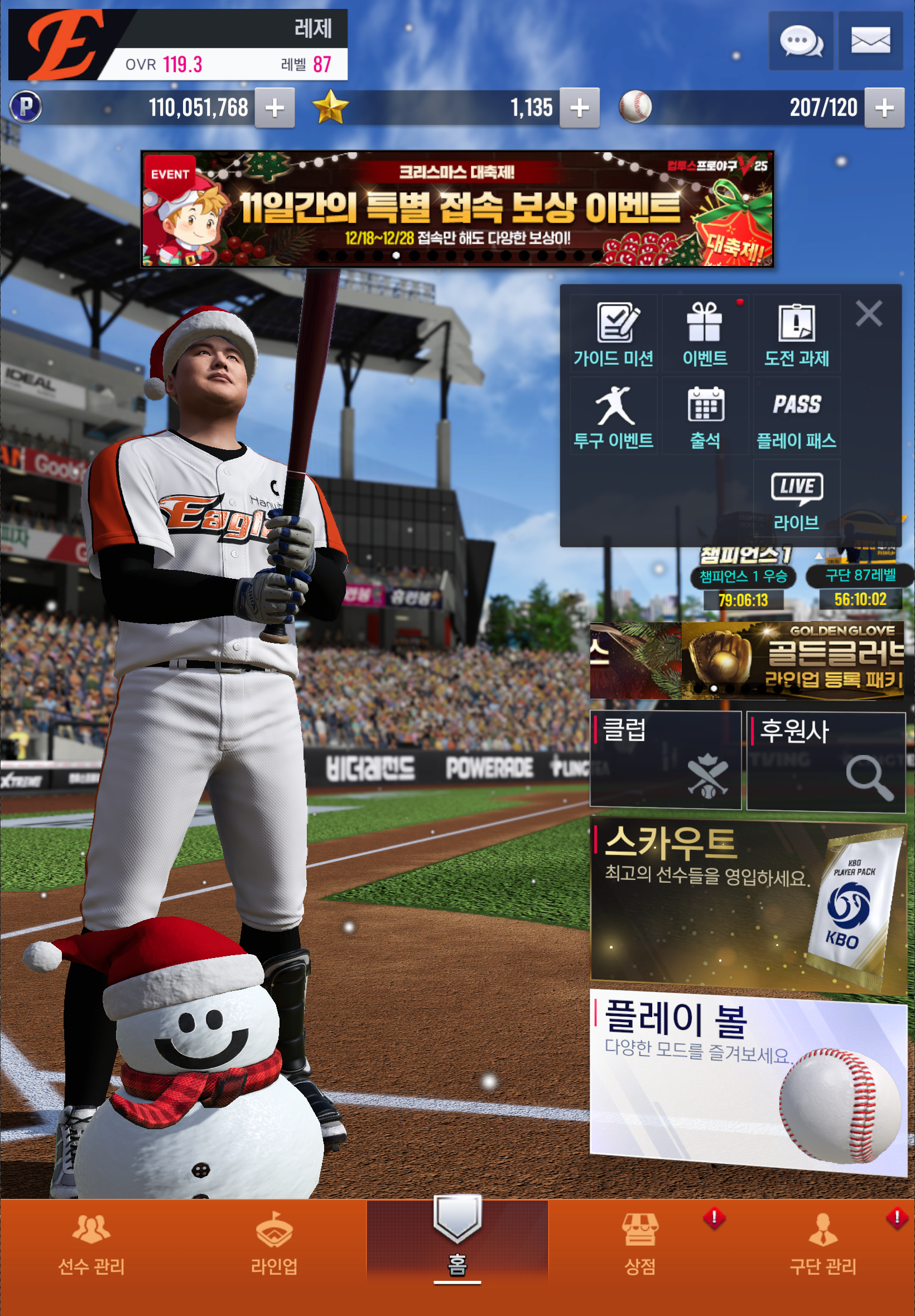Open 플레이 패스 play pass
The height and width of the screenshot is (1316, 915).
coord(796,417)
